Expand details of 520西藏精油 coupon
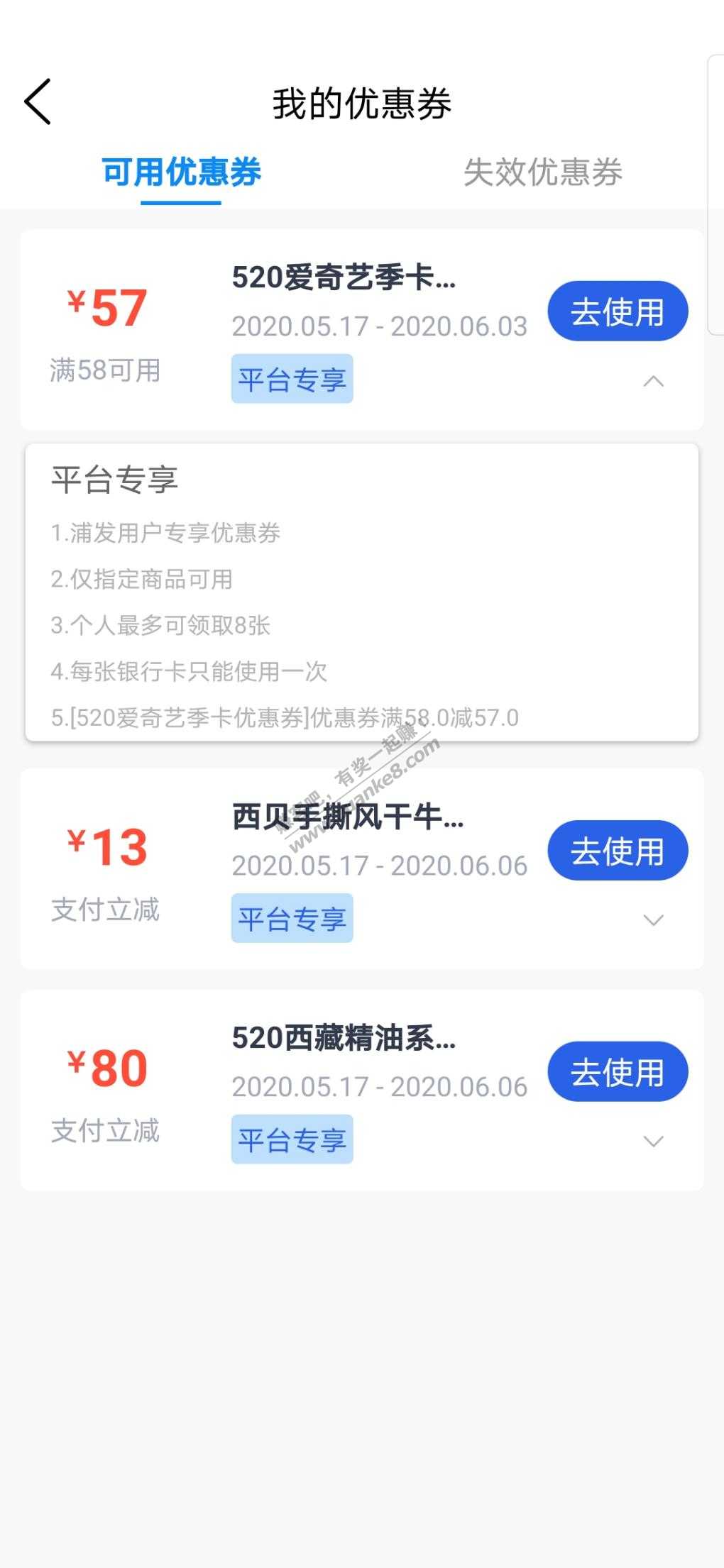Screen dimensions: 724x1568 click(x=653, y=1142)
